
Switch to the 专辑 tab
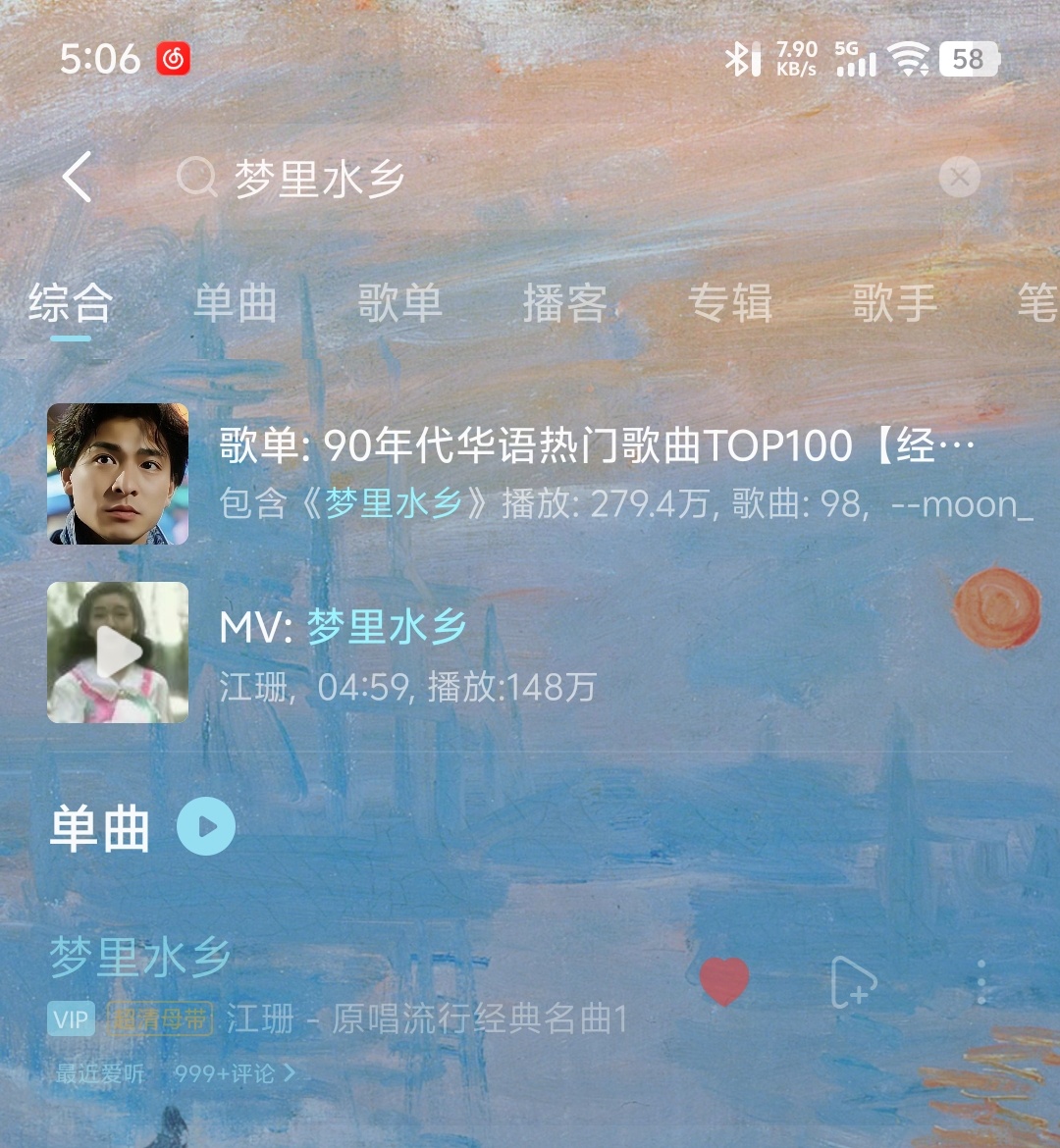(729, 303)
